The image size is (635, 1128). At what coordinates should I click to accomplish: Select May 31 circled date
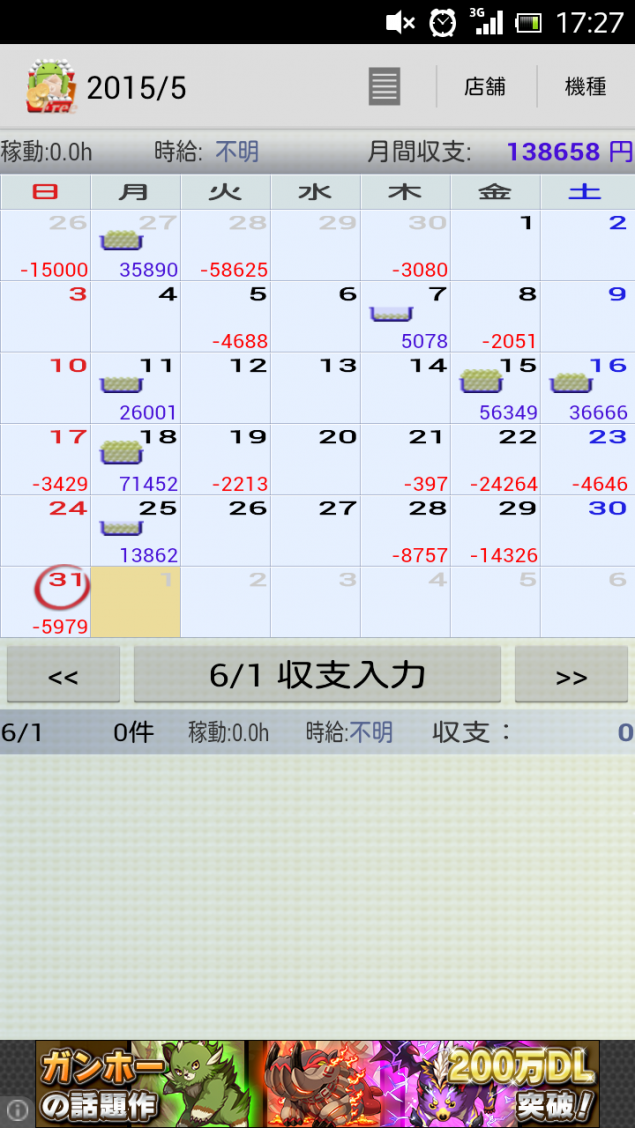pos(46,602)
